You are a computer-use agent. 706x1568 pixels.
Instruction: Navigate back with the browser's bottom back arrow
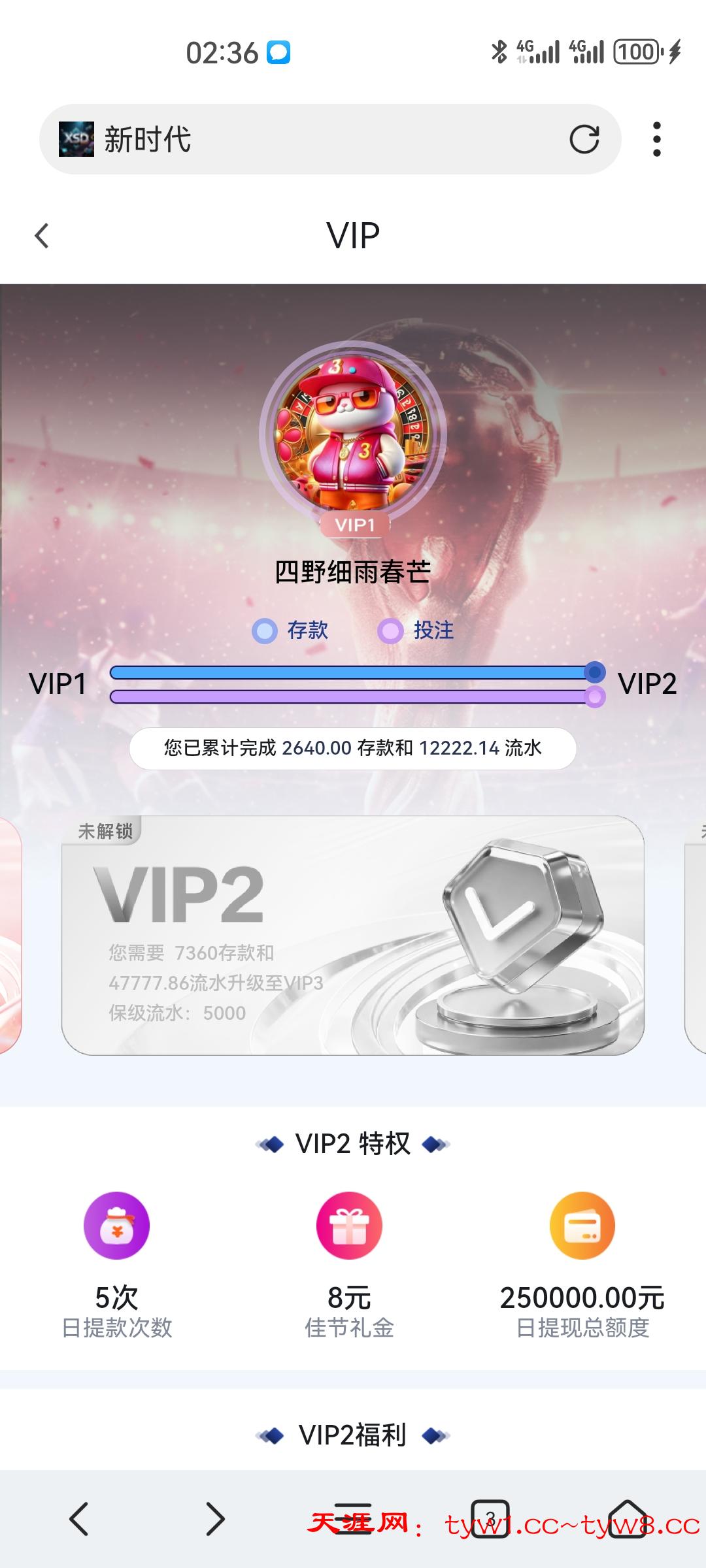(79, 1518)
